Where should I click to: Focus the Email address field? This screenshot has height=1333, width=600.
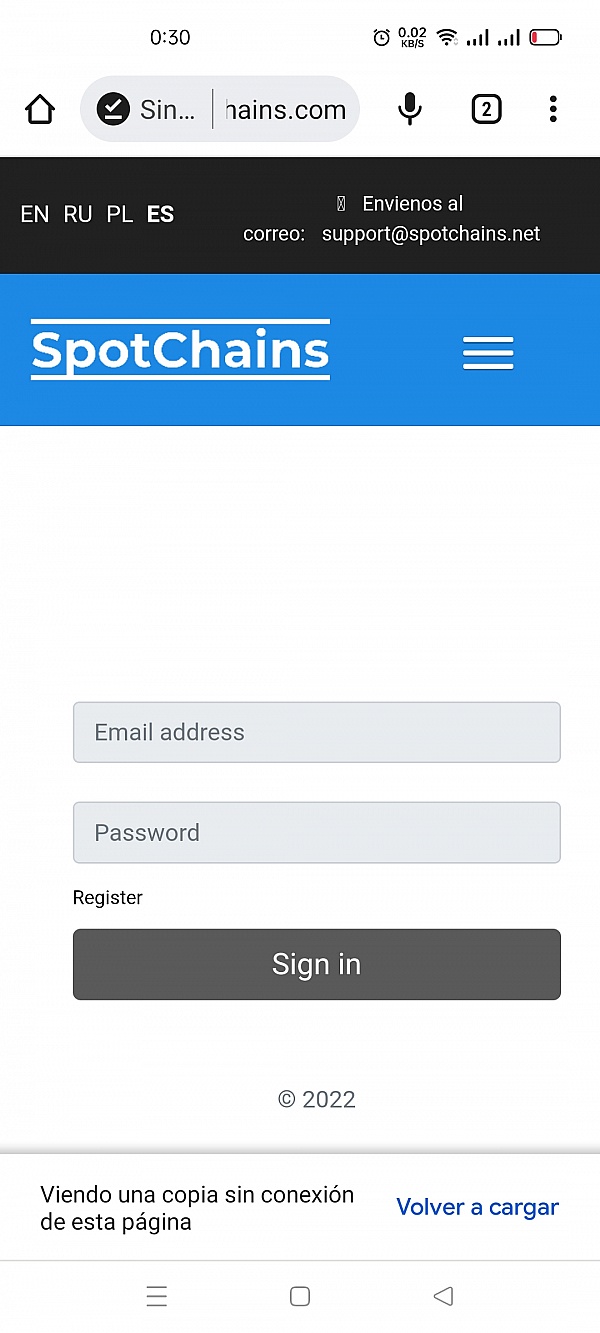click(317, 732)
